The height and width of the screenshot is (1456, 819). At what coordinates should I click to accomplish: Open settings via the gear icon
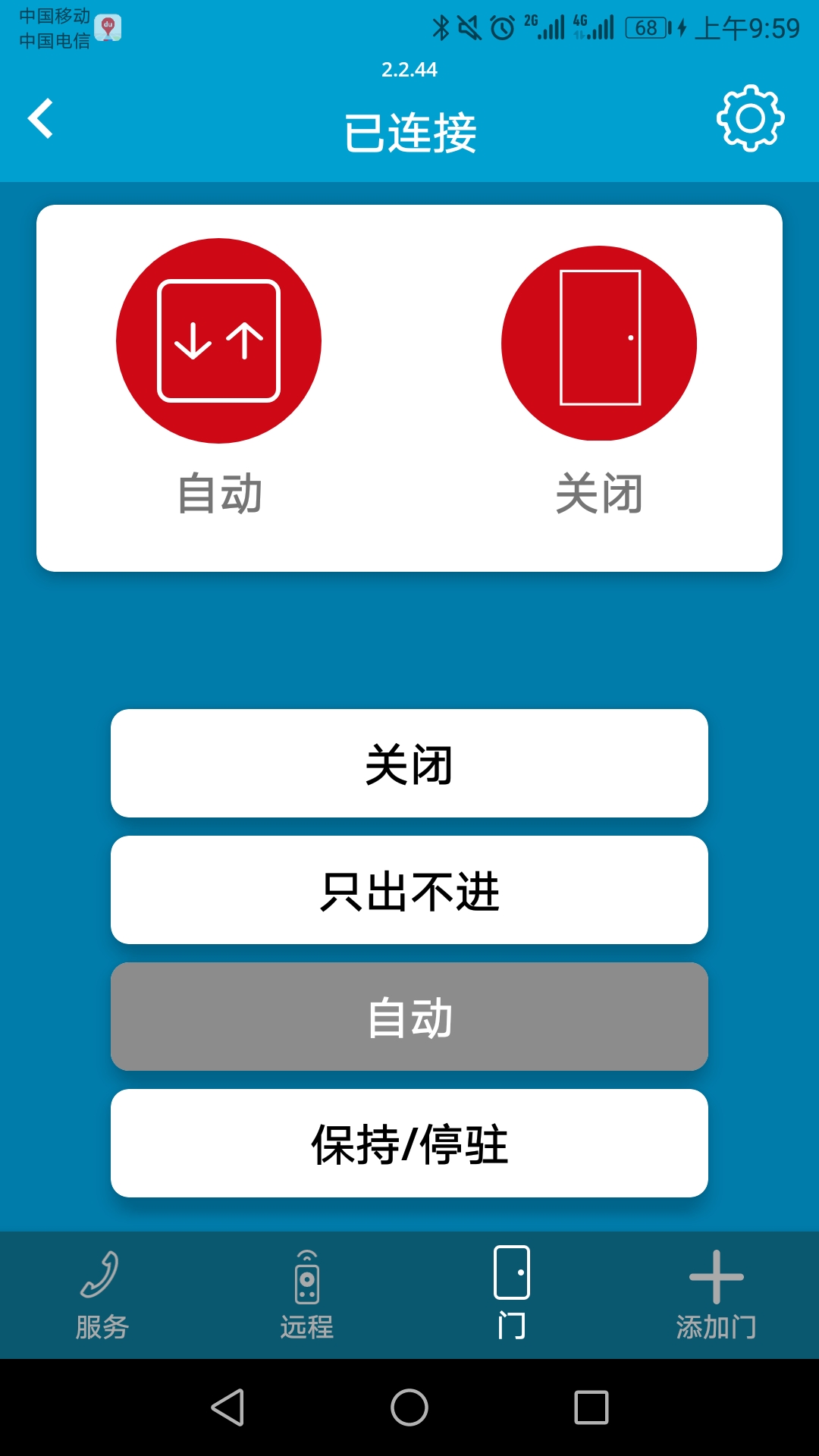pyautogui.click(x=749, y=119)
